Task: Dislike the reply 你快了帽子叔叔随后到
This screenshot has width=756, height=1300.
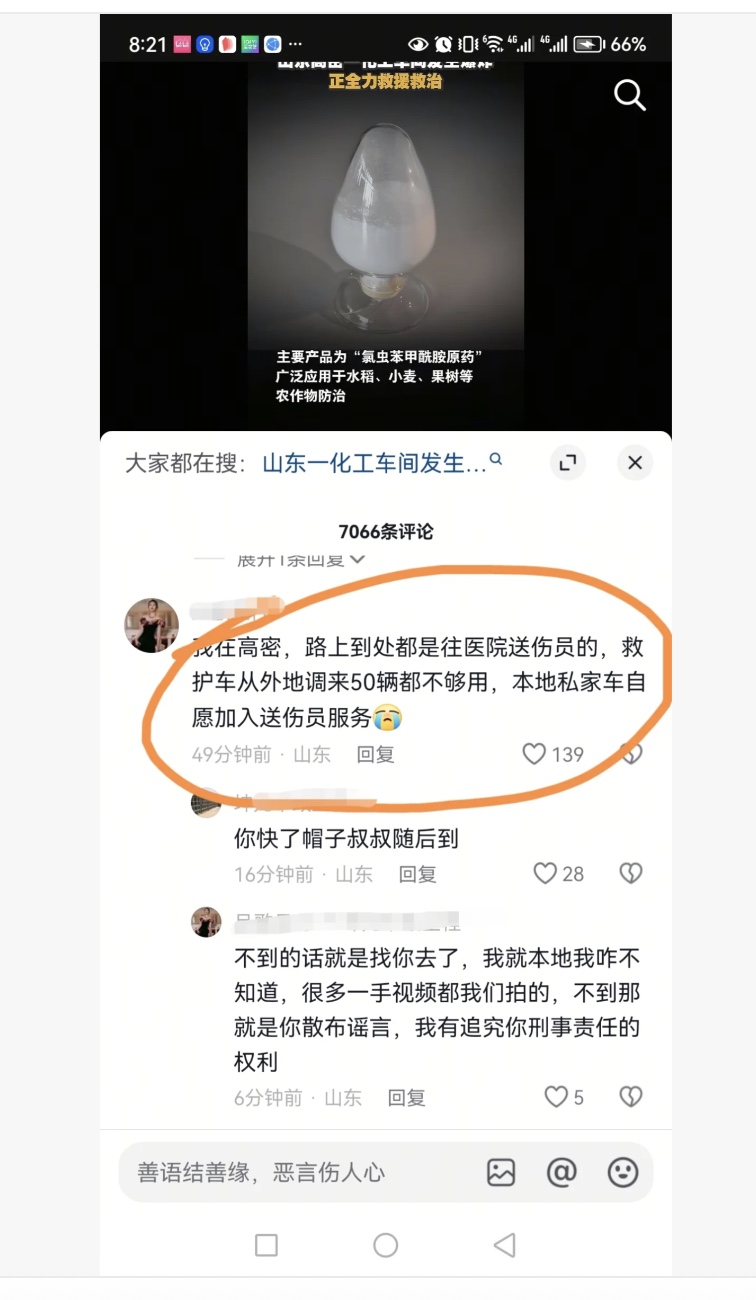Action: tap(630, 874)
